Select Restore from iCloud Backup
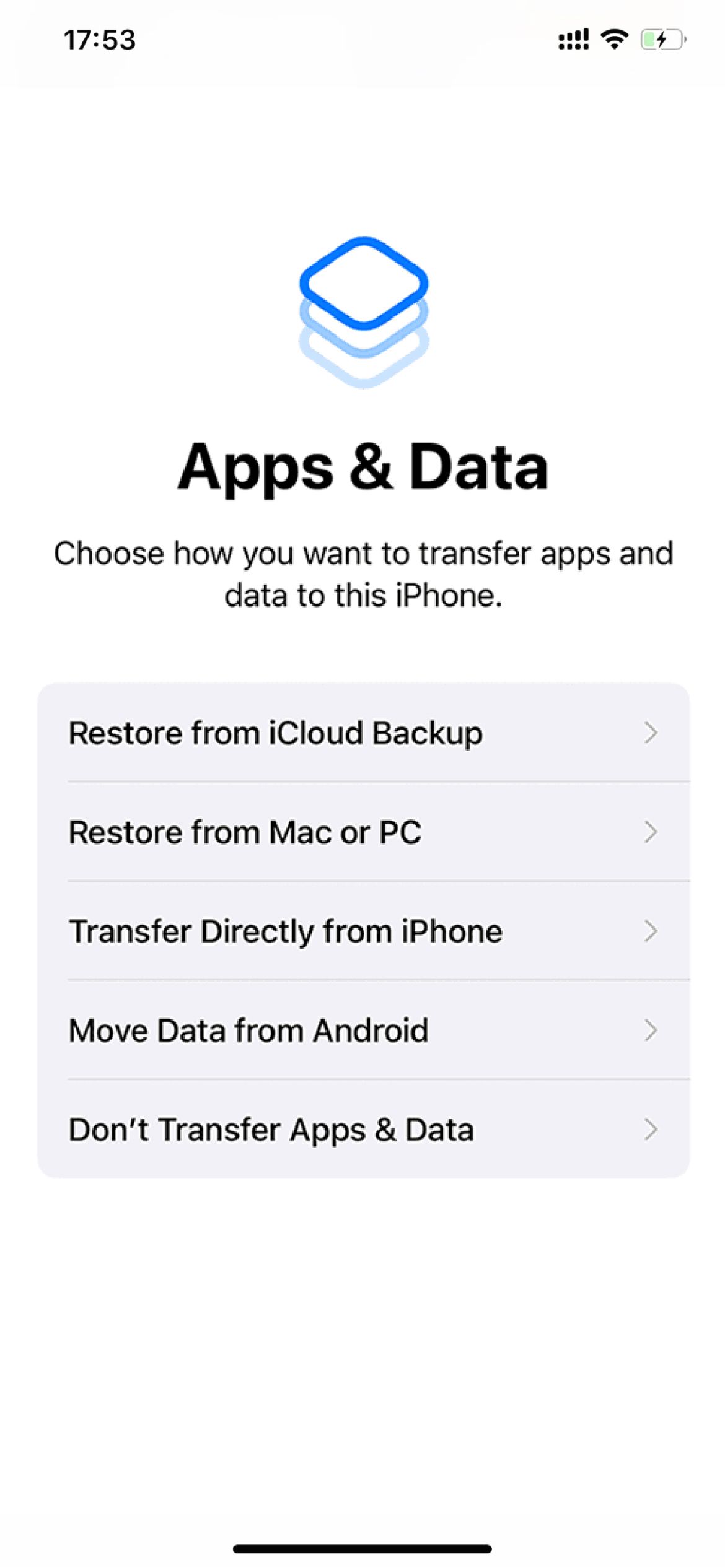Image resolution: width=725 pixels, height=1568 pixels. [276, 733]
